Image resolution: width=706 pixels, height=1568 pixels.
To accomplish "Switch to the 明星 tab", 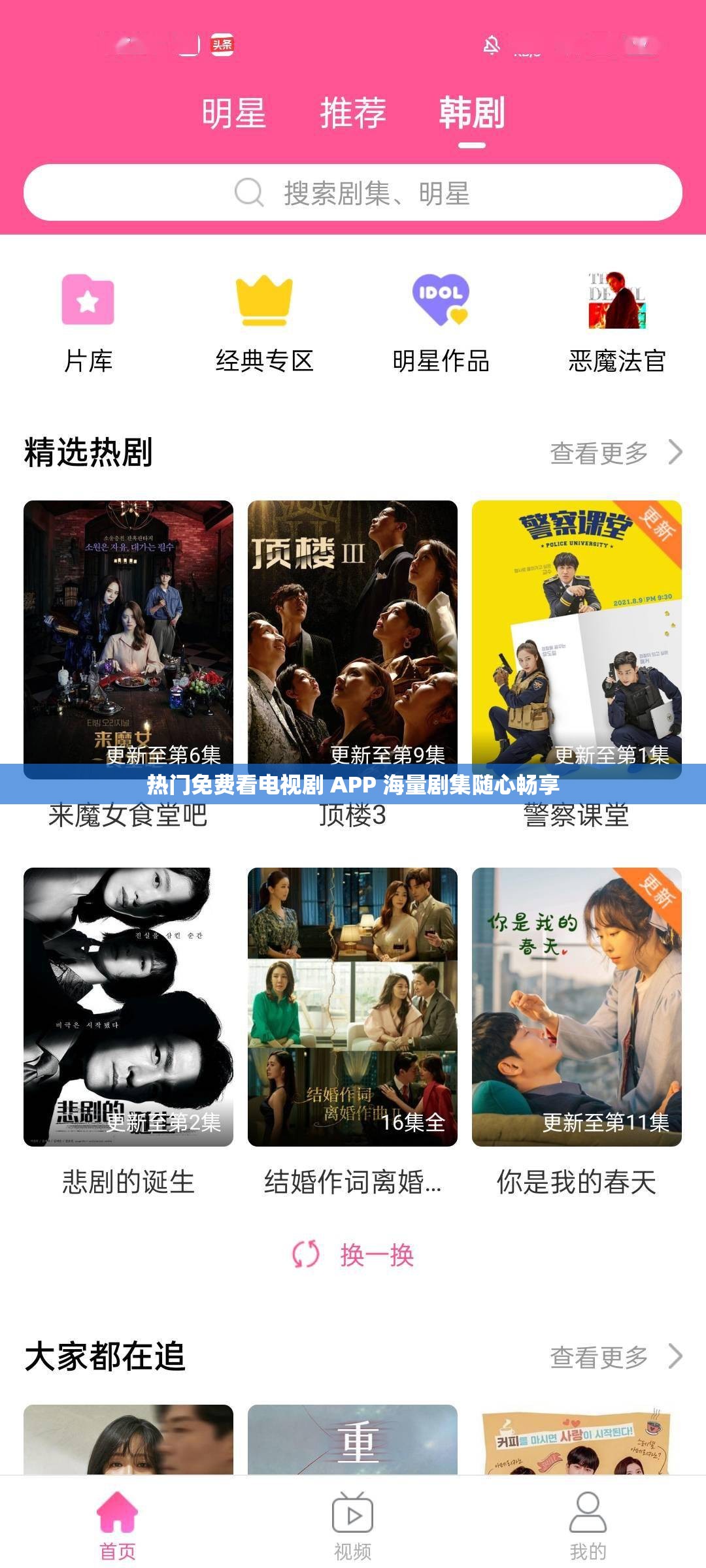I will pos(235,114).
